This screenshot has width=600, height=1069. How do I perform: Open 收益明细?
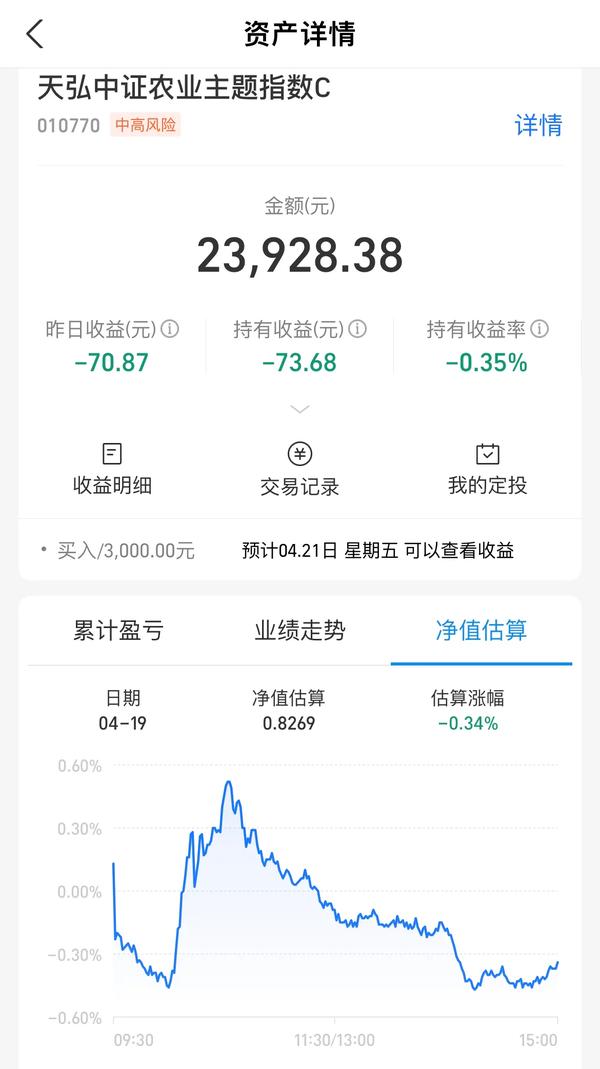[x=112, y=469]
